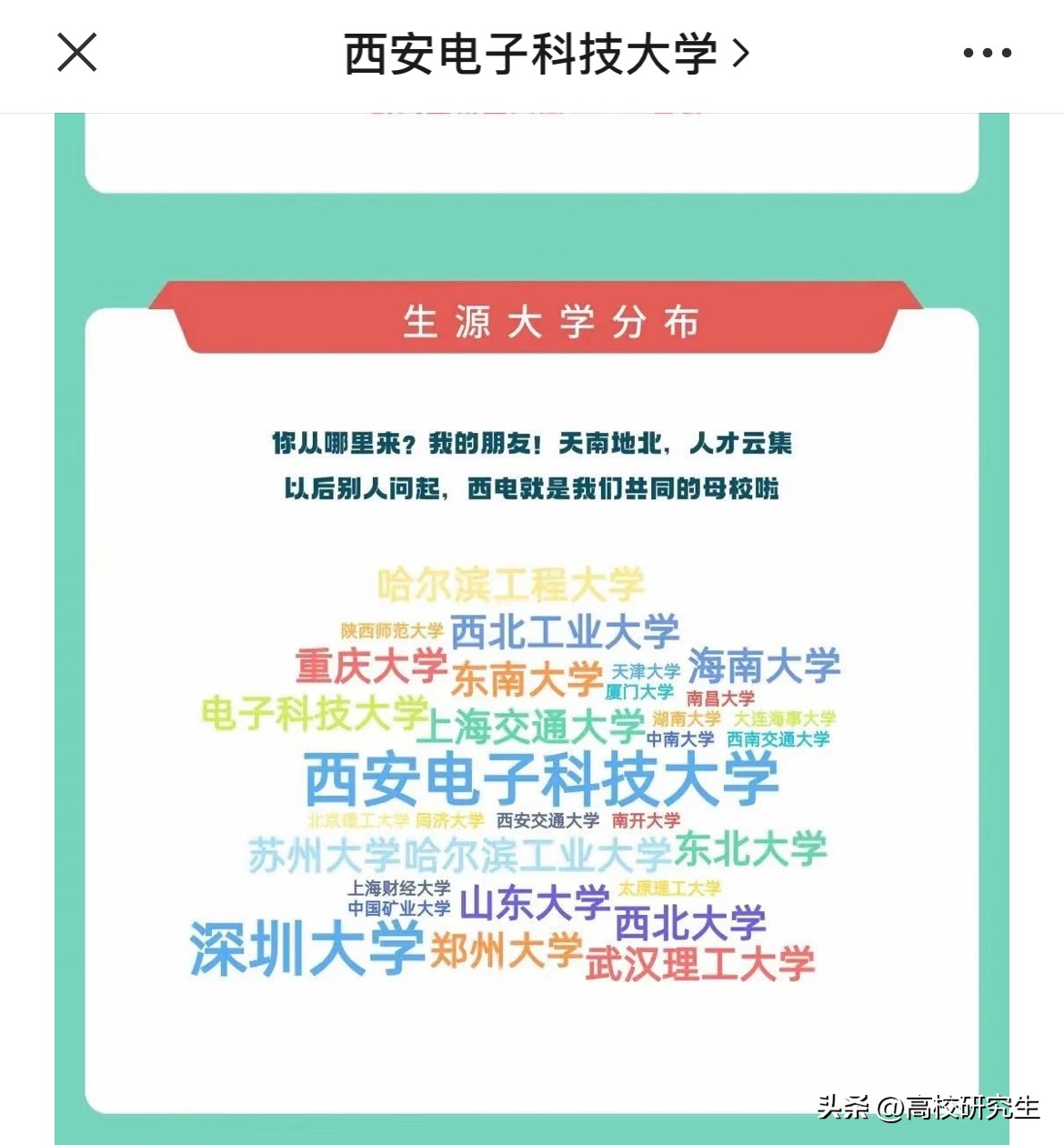Click 电子科技大学 green label
1064x1145 pixels.
tap(314, 716)
